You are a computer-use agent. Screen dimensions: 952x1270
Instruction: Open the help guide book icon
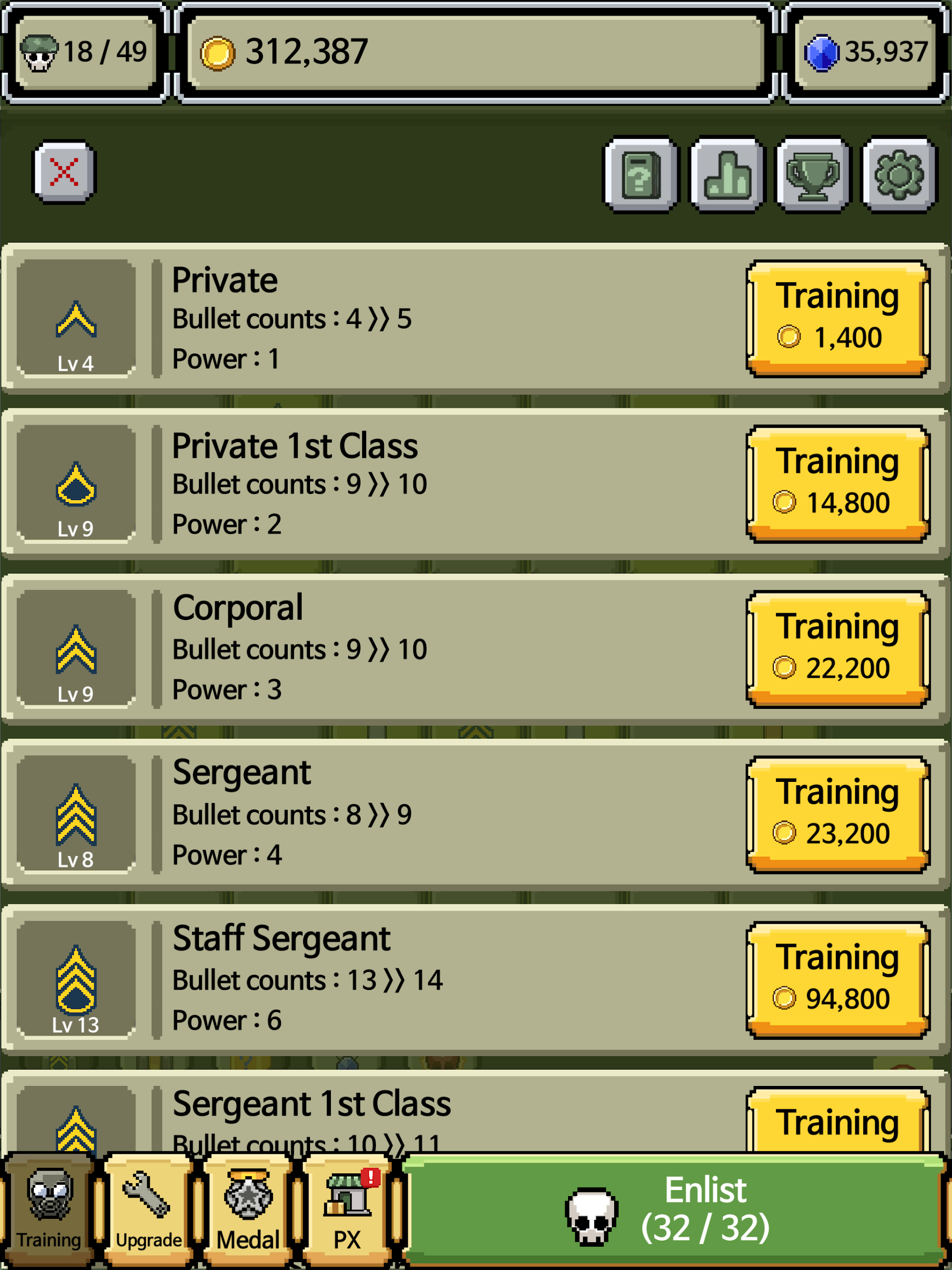click(x=641, y=175)
